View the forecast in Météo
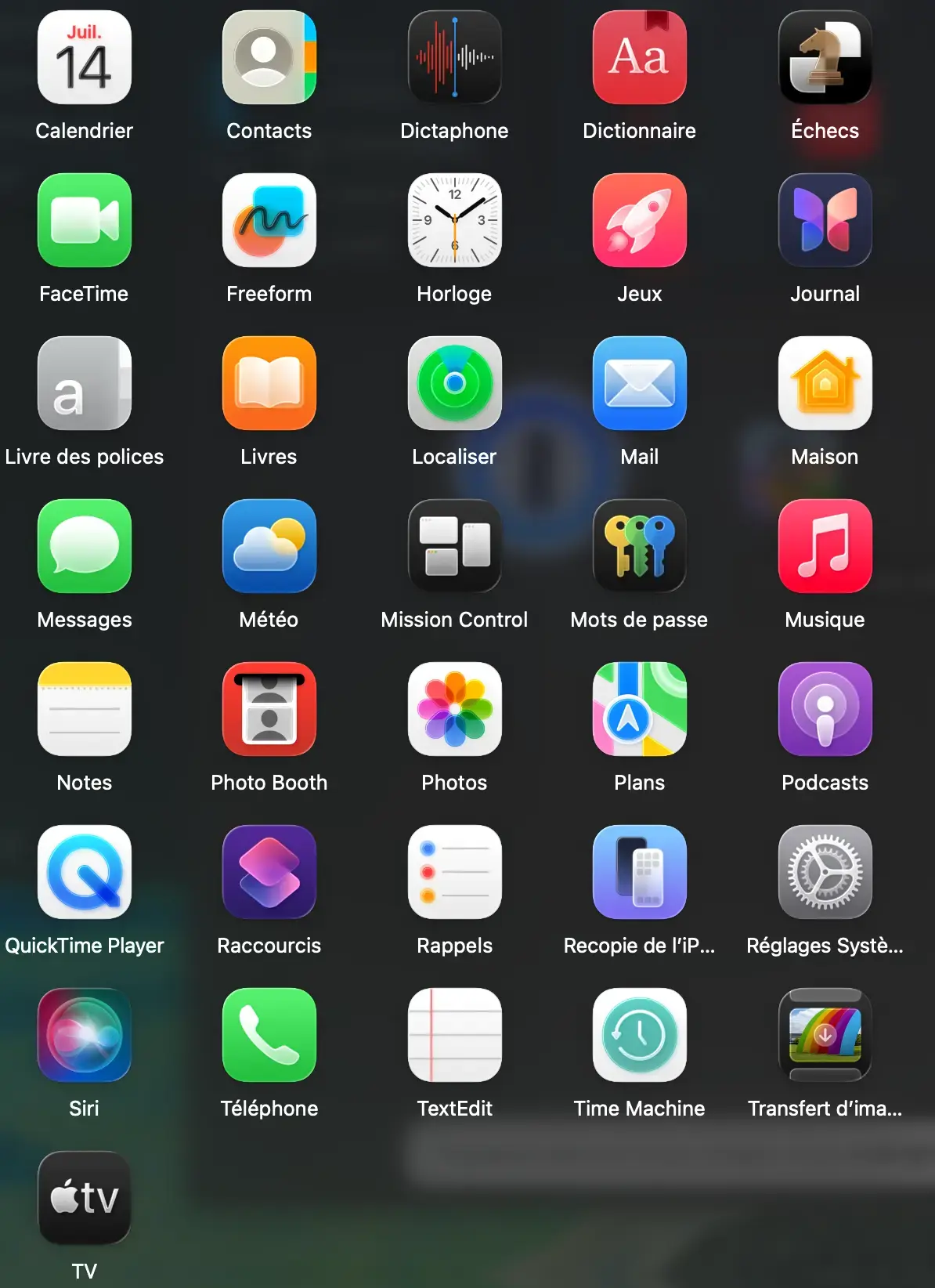935x1288 pixels. [x=269, y=547]
